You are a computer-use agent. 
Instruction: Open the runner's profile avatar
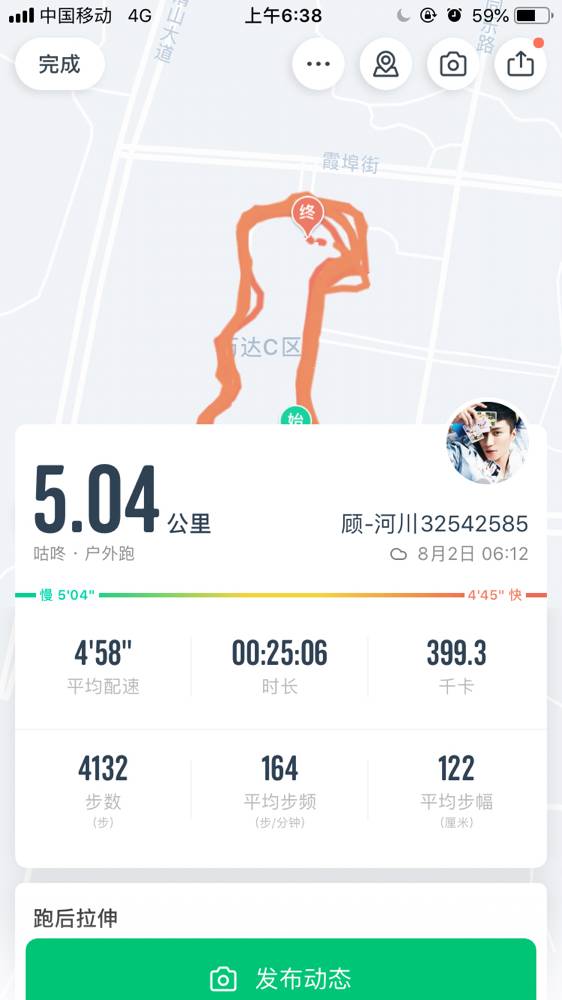[x=487, y=441]
